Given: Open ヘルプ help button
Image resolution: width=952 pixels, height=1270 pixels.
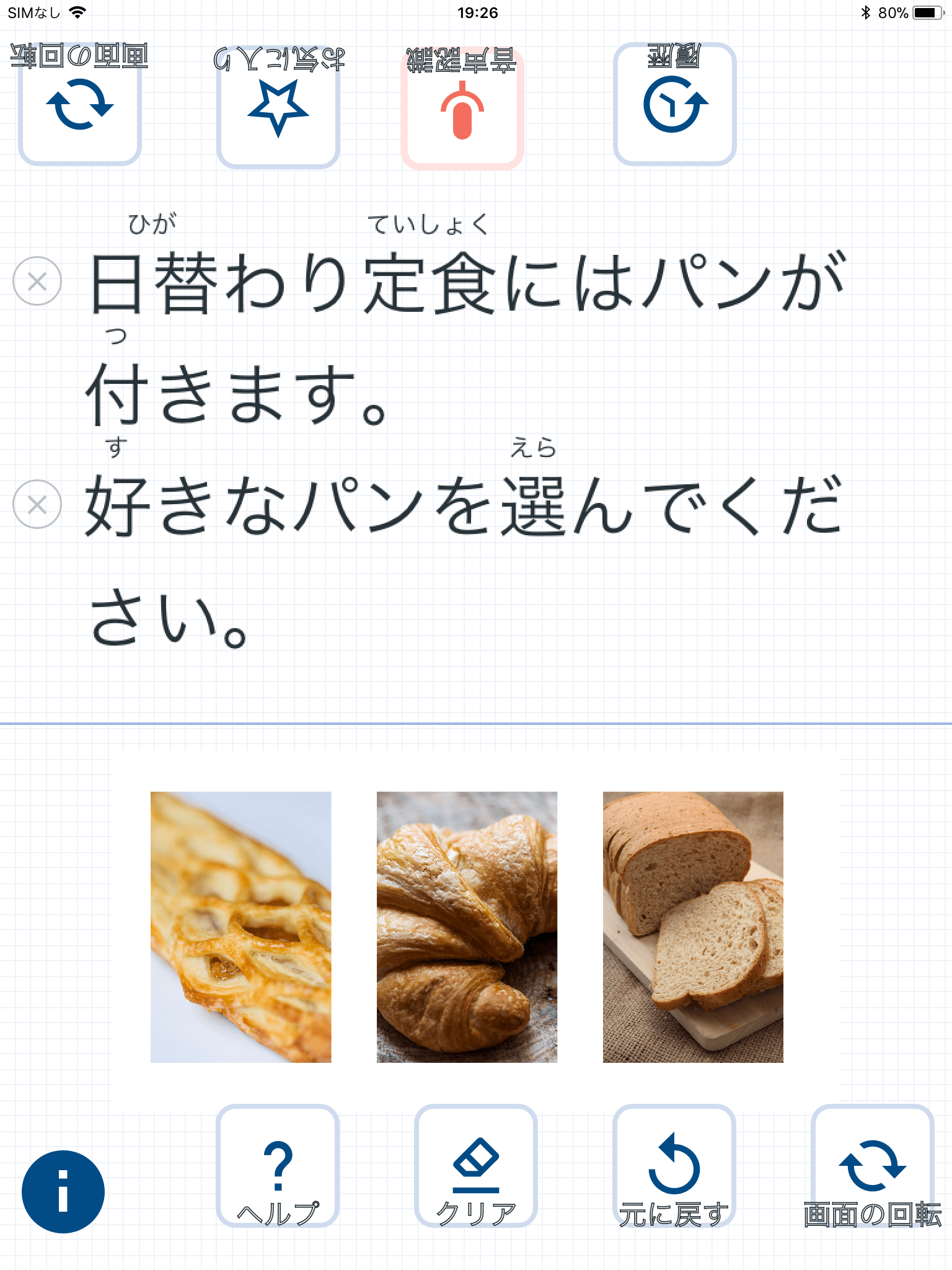Looking at the screenshot, I should pos(278,1166).
